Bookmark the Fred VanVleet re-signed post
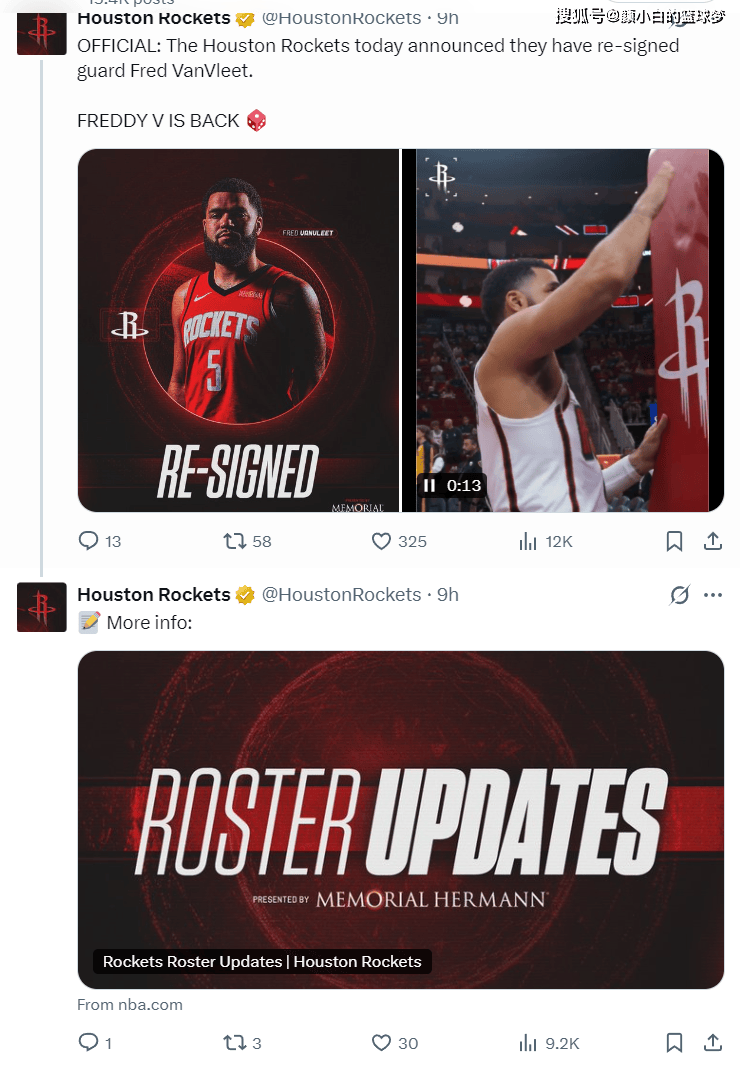 click(674, 541)
